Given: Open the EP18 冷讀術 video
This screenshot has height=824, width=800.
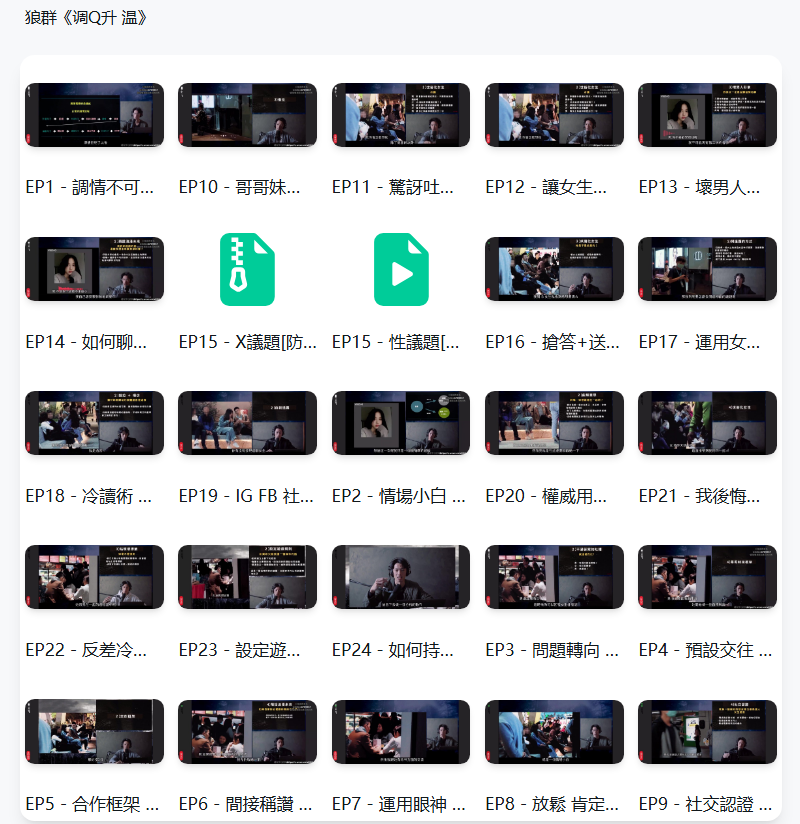Looking at the screenshot, I should point(94,423).
